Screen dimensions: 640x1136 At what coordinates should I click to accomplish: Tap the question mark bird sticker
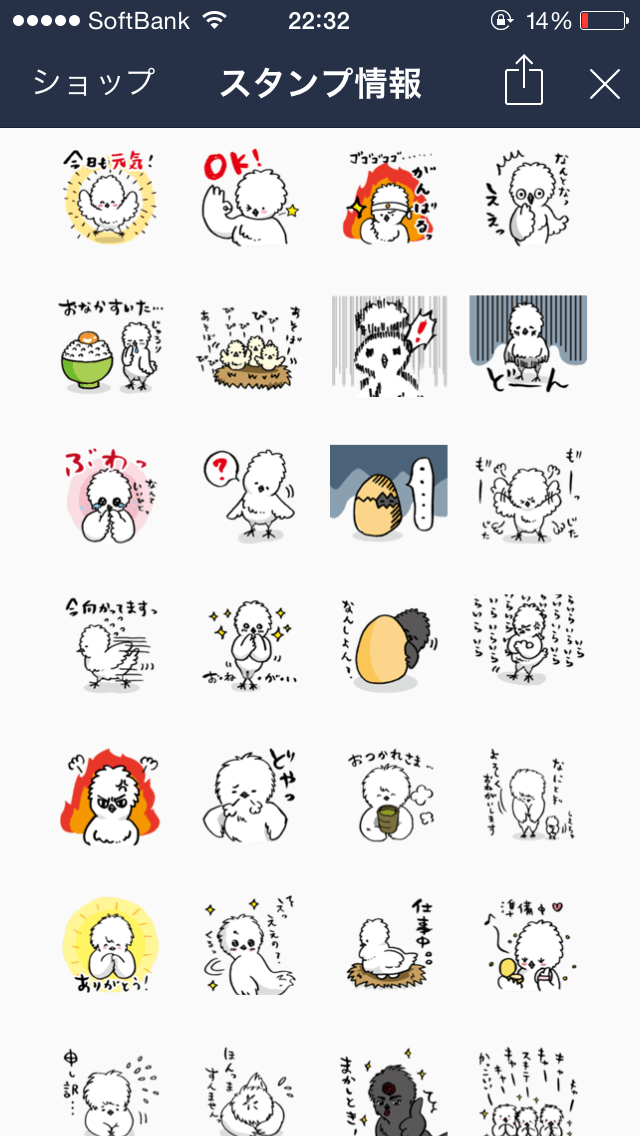[251, 495]
